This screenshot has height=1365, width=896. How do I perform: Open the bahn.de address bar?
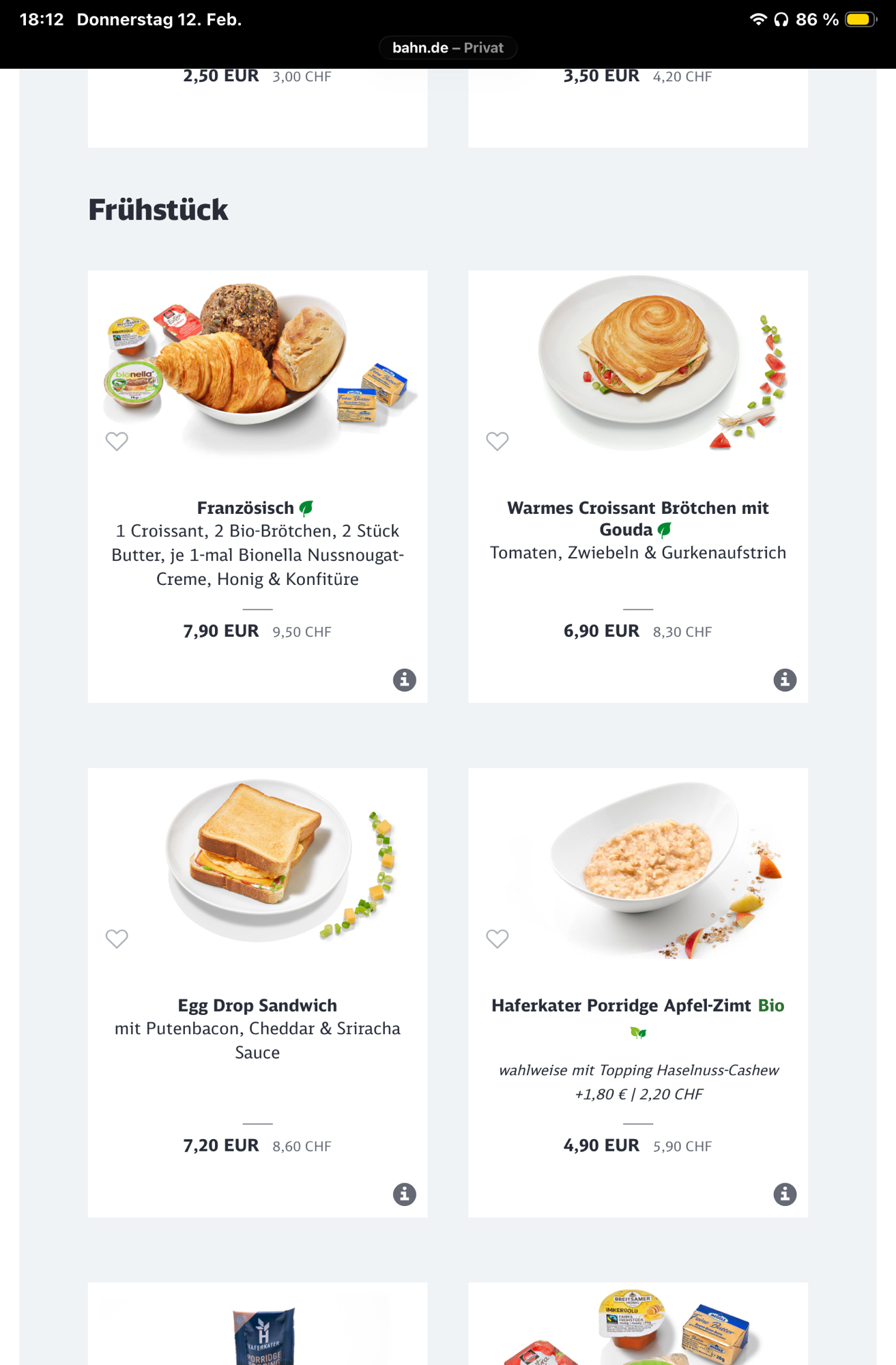(x=448, y=48)
